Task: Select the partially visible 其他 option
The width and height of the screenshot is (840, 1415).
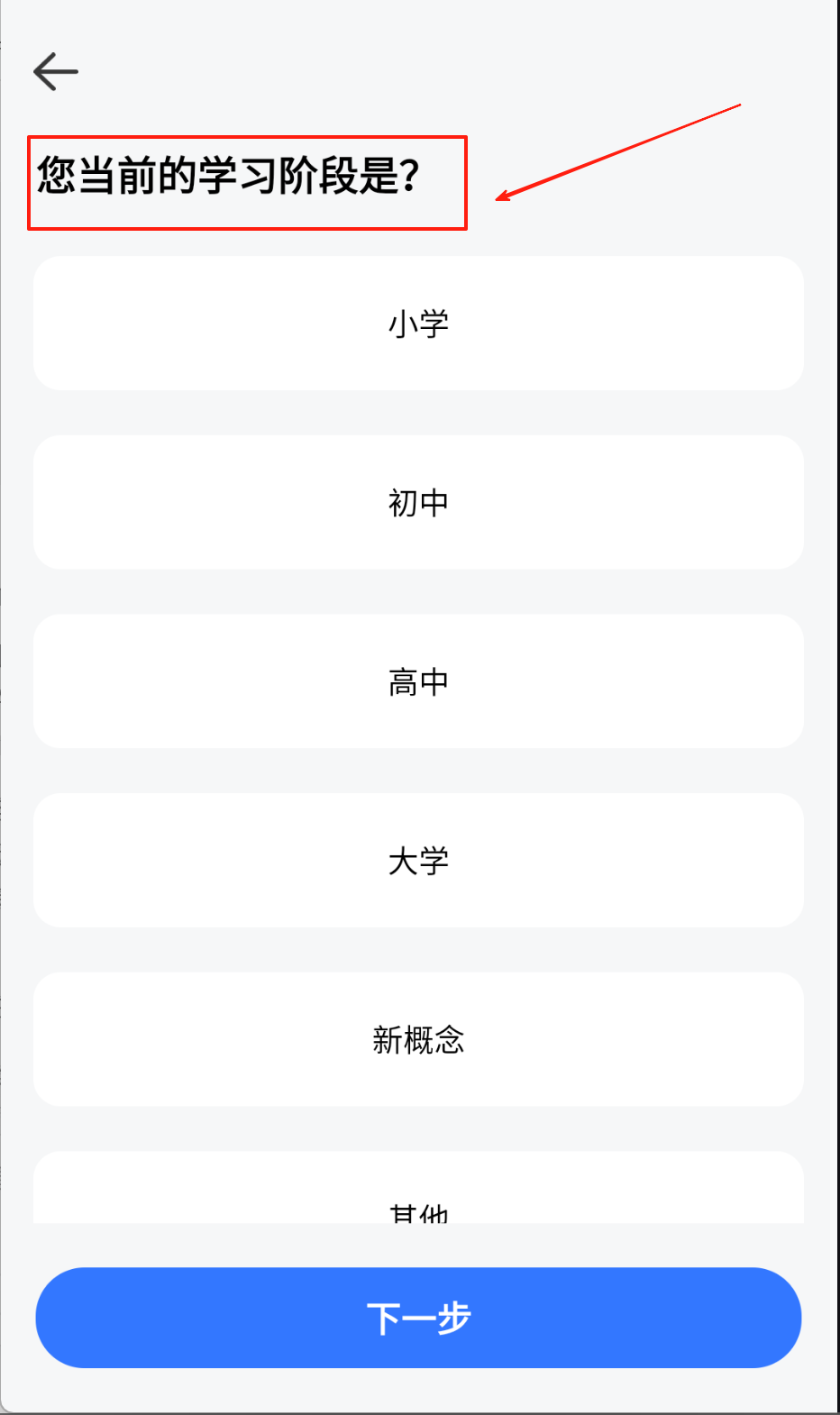Action: (x=418, y=1188)
